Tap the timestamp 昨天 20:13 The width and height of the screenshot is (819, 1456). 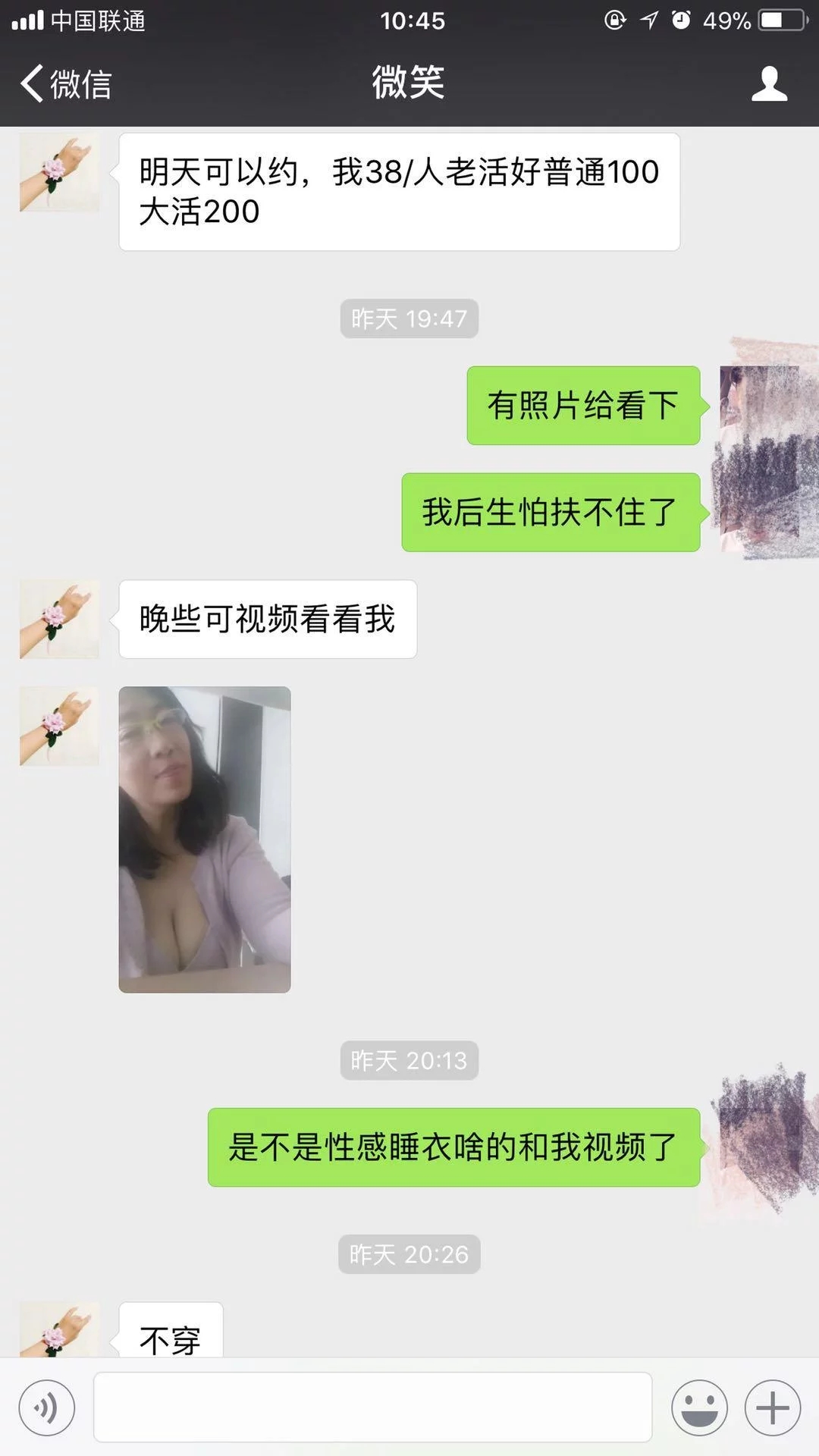click(409, 1062)
